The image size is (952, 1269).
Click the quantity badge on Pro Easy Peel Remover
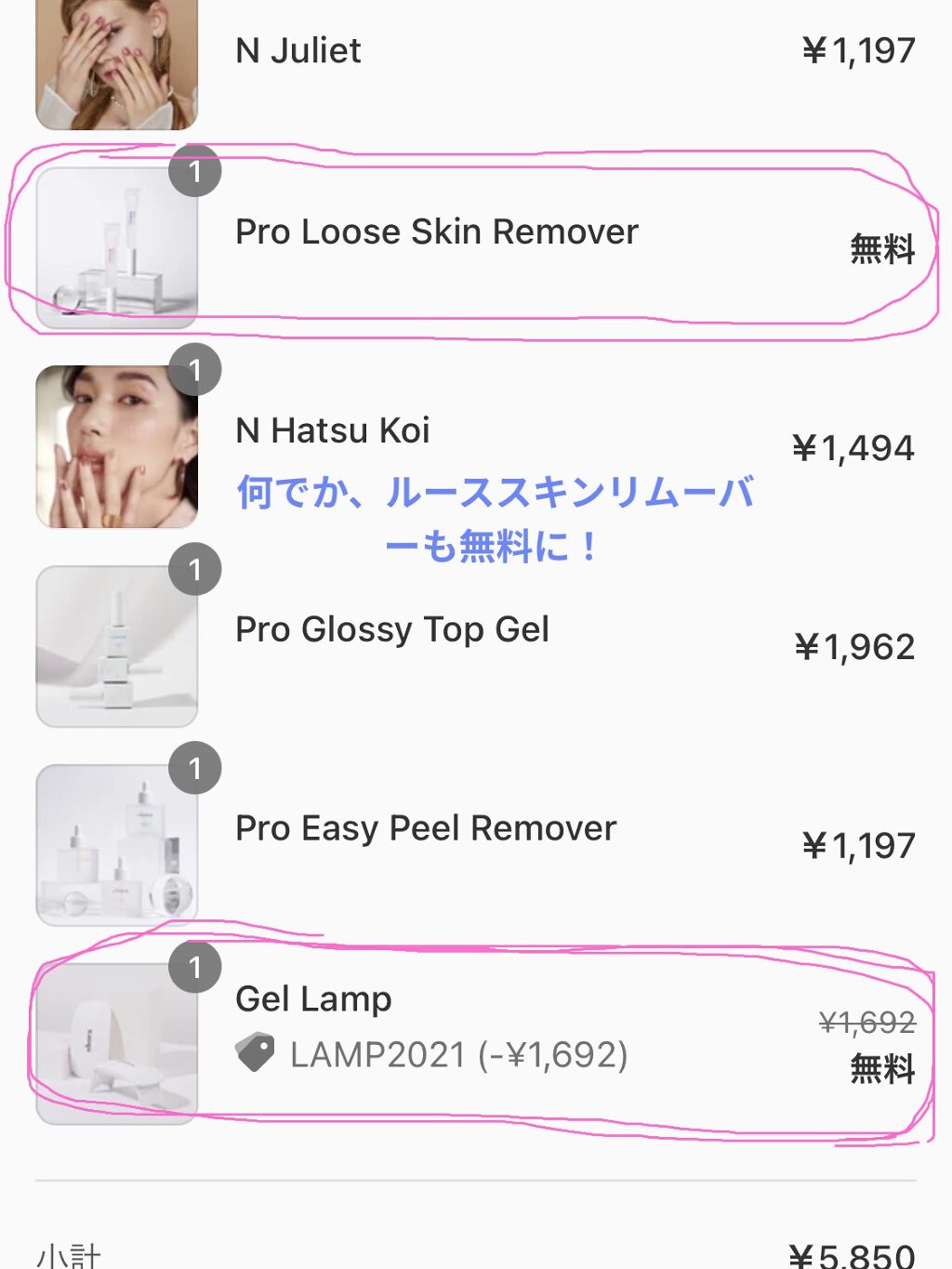[x=196, y=768]
